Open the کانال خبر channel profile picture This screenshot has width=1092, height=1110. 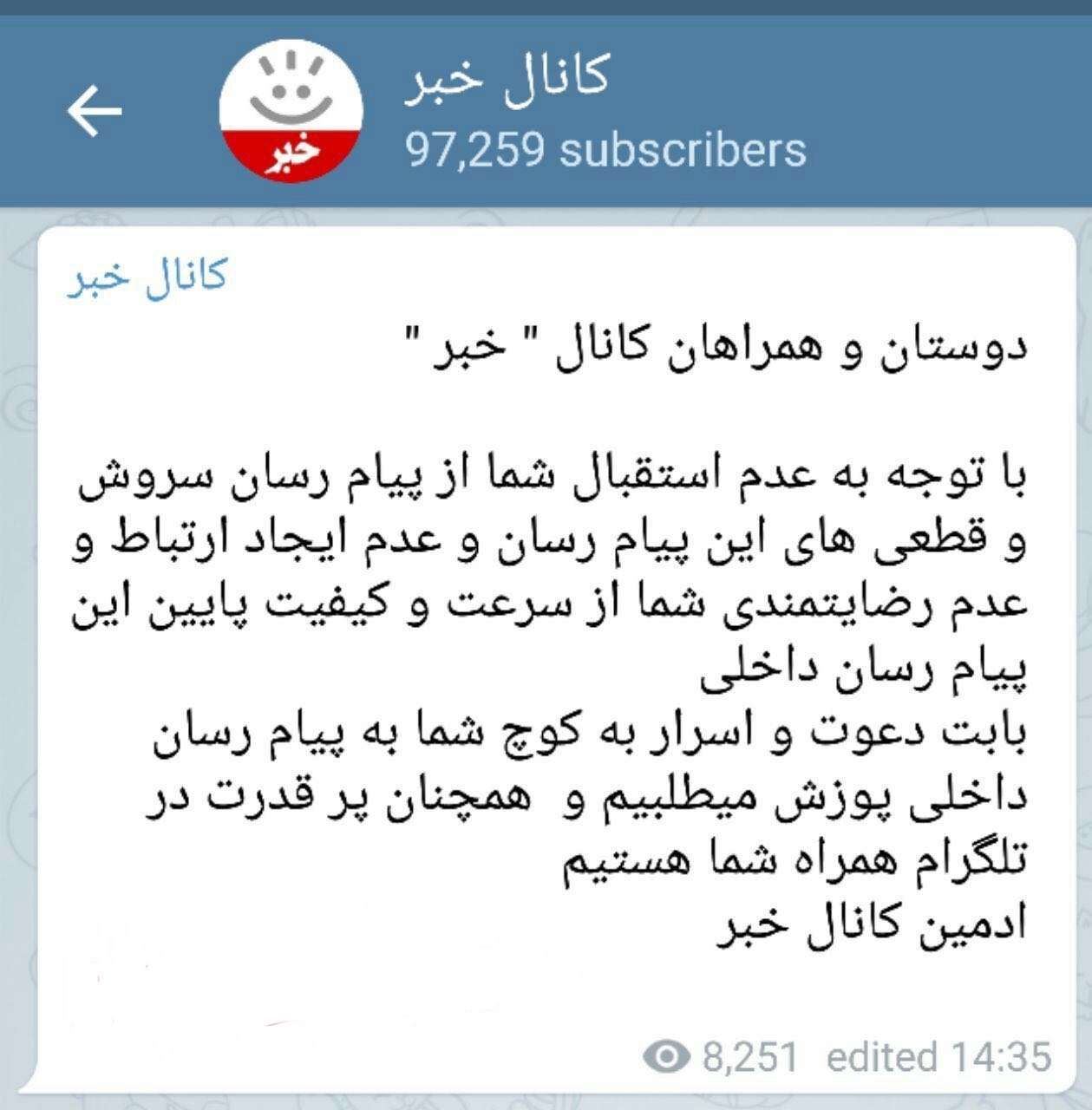291,111
